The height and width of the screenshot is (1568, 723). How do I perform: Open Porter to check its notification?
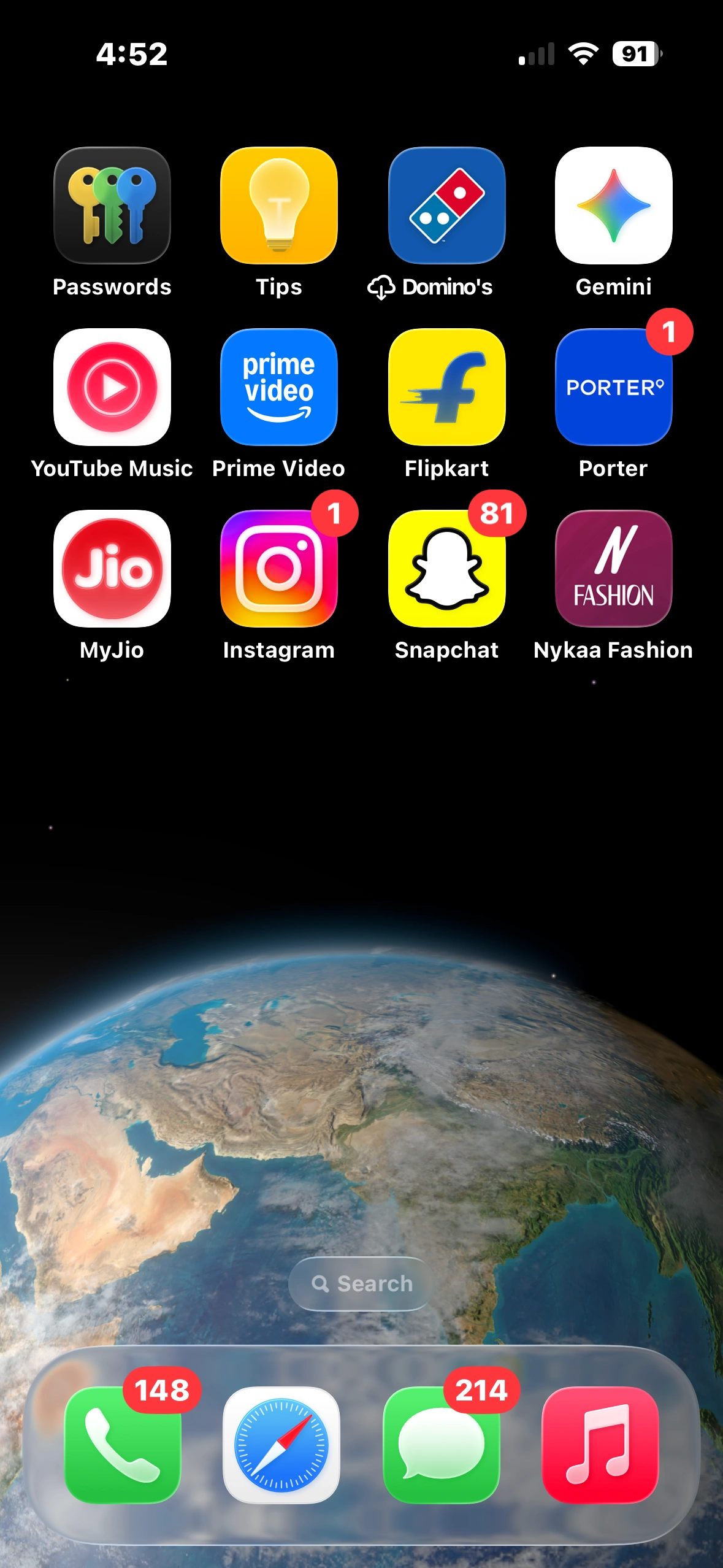[613, 388]
